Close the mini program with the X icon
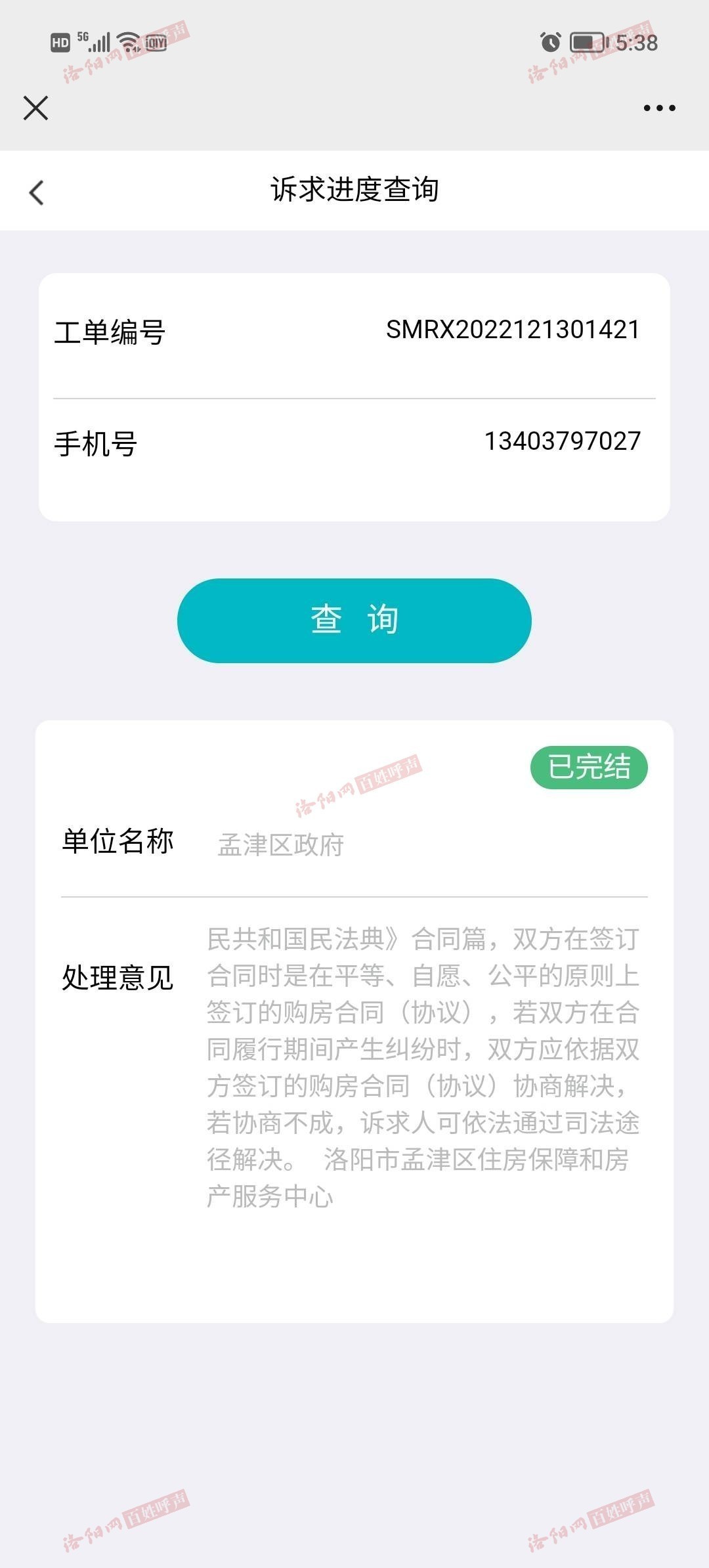The width and height of the screenshot is (709, 1568). pyautogui.click(x=35, y=108)
